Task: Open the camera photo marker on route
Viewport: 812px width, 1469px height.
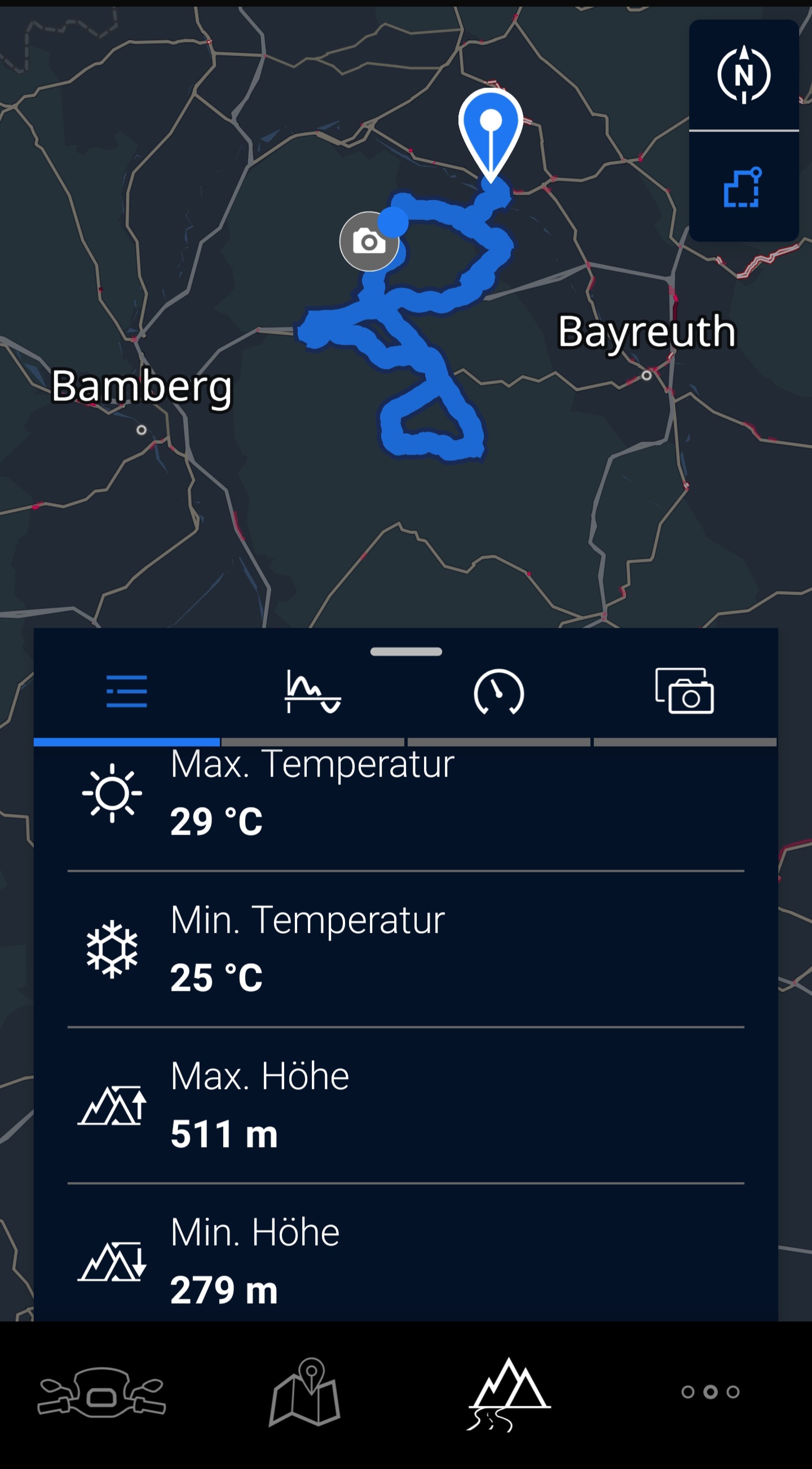Action: (368, 242)
